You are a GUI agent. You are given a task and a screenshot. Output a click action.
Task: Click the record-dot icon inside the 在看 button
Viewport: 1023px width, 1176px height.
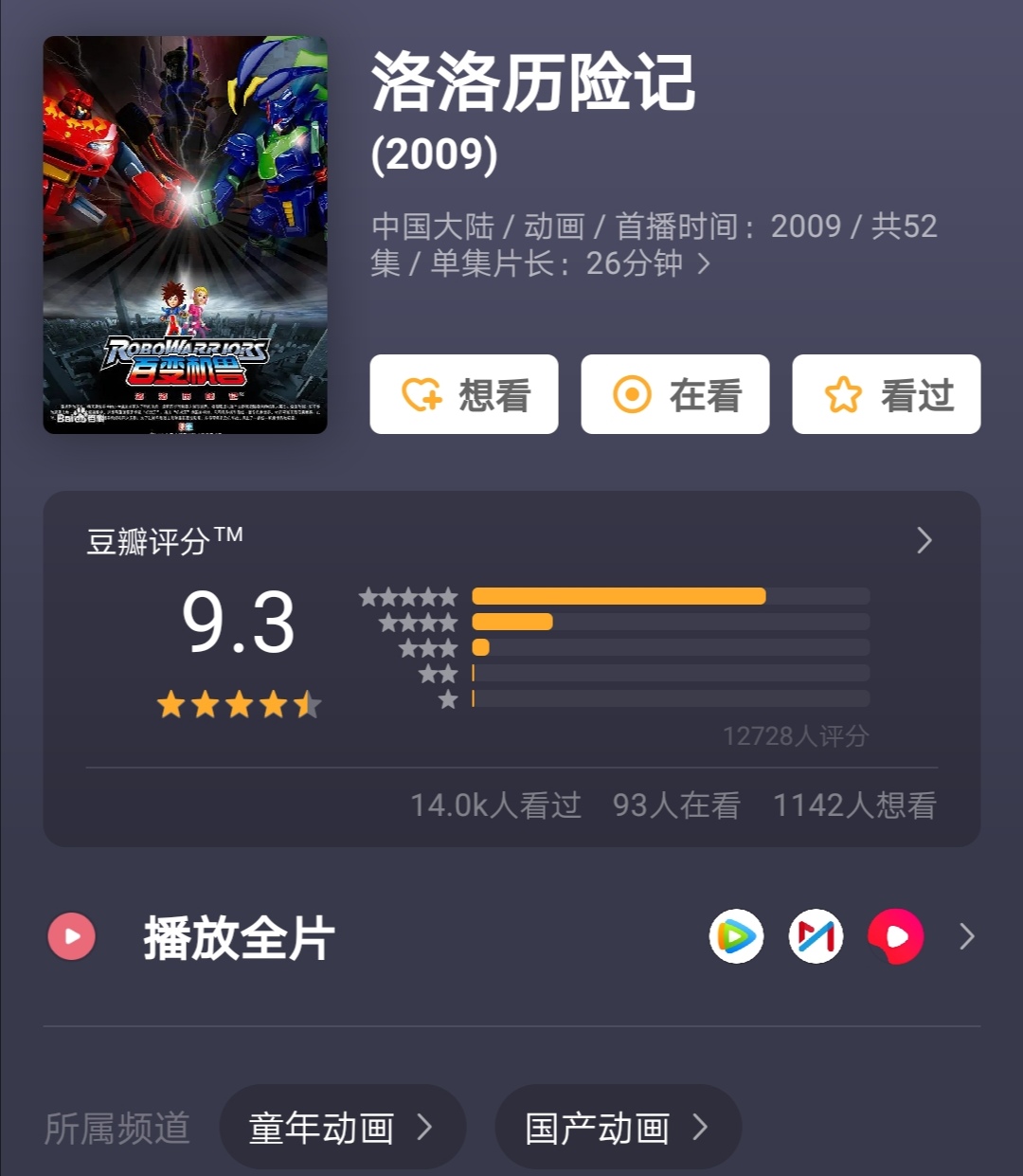point(633,395)
